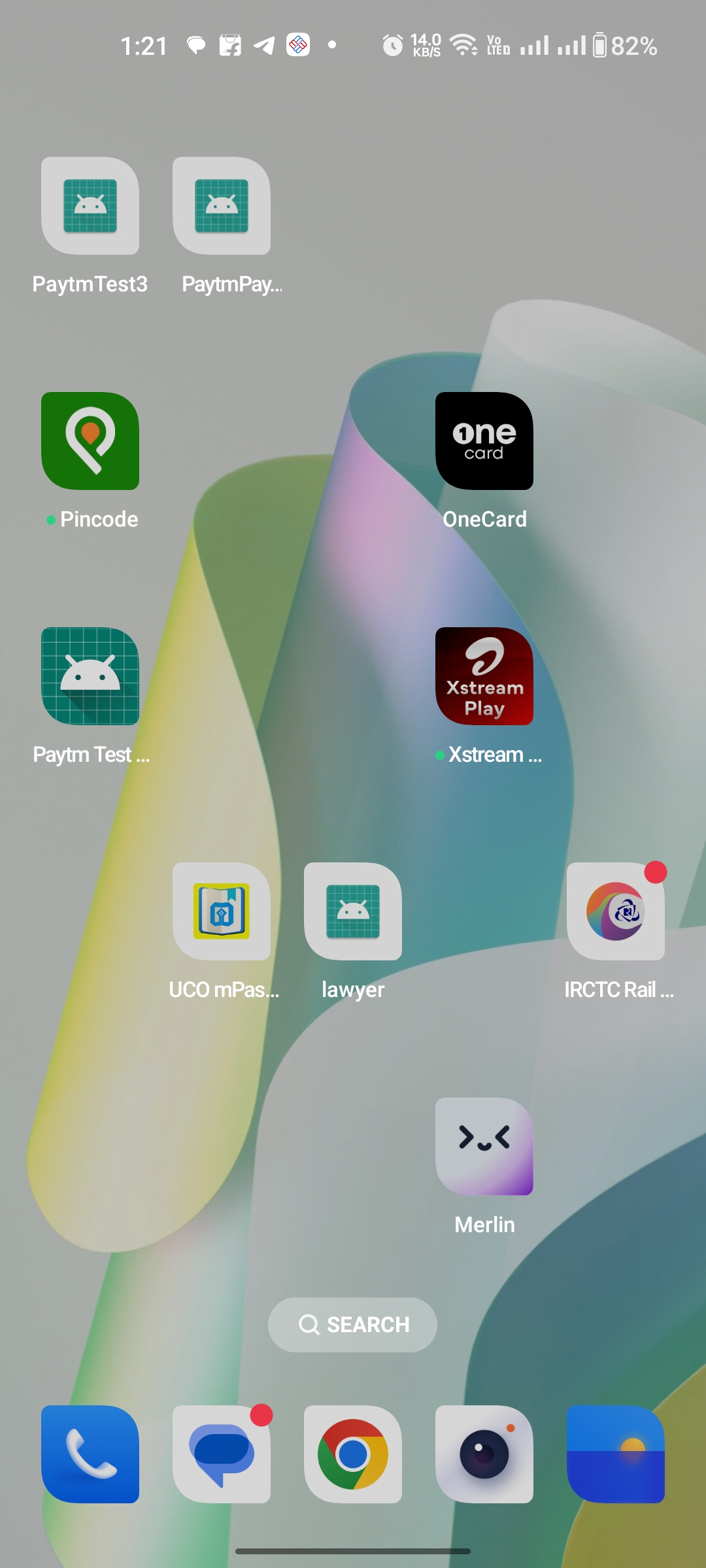The image size is (706, 1568).
Task: Tap the SEARCH pill
Action: click(x=352, y=1324)
